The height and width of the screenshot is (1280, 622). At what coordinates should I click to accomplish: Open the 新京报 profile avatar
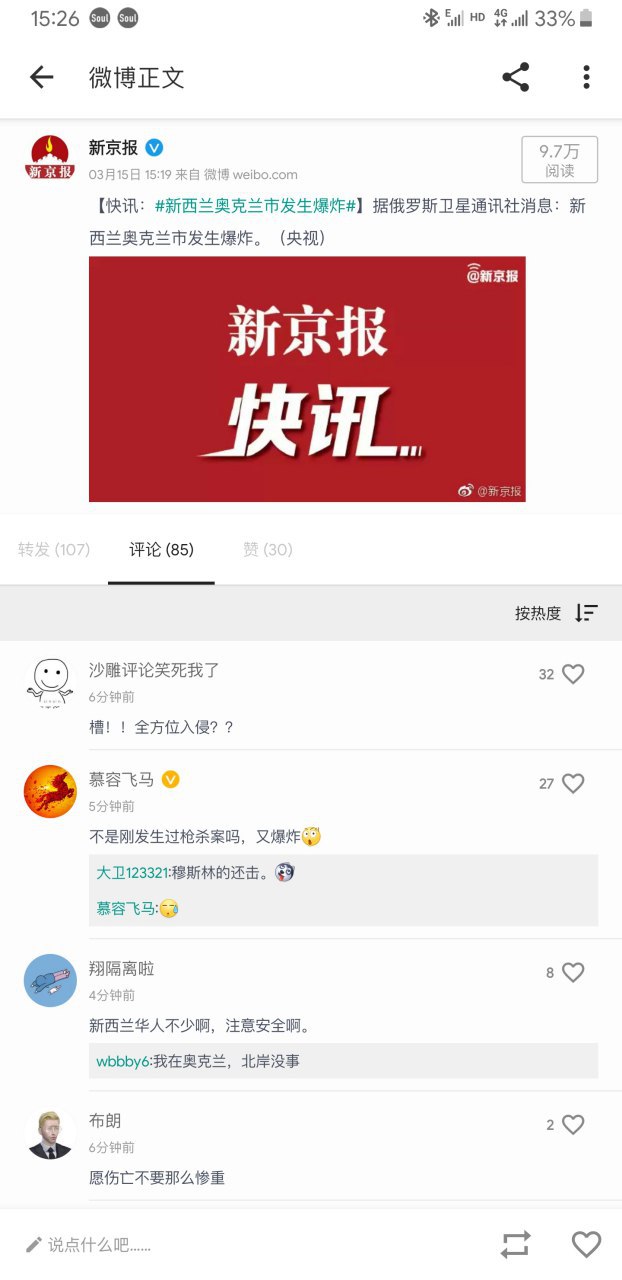pos(49,158)
